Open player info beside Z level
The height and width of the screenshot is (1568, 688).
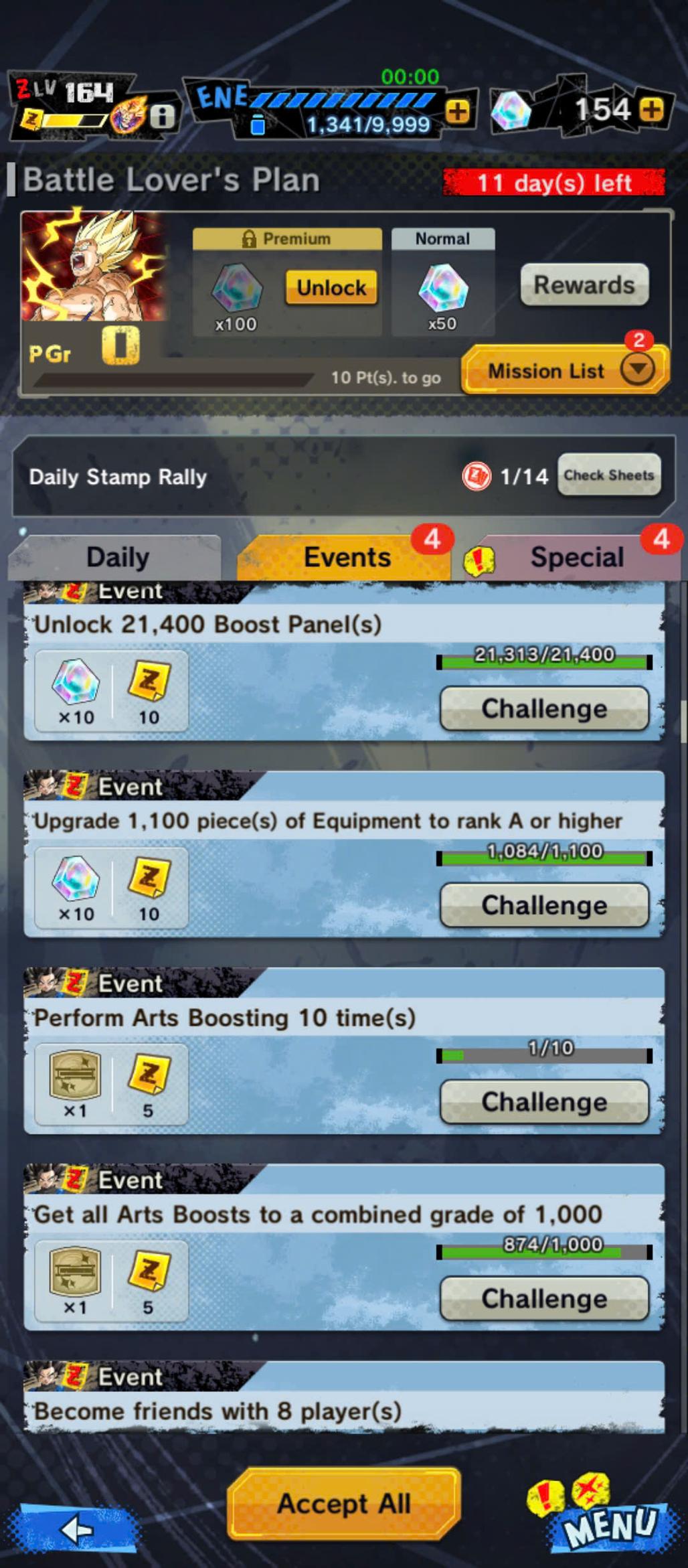tap(162, 116)
